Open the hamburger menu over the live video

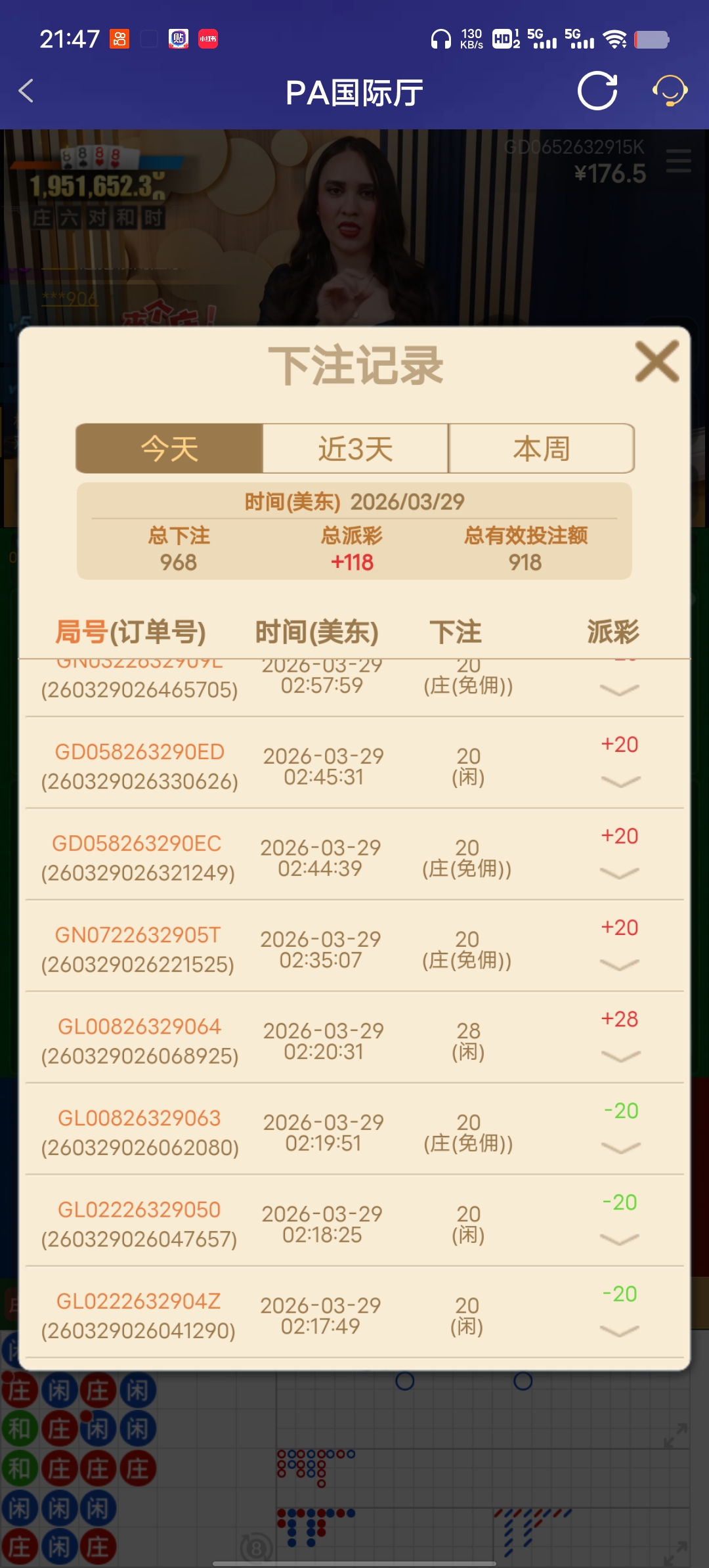[x=679, y=160]
